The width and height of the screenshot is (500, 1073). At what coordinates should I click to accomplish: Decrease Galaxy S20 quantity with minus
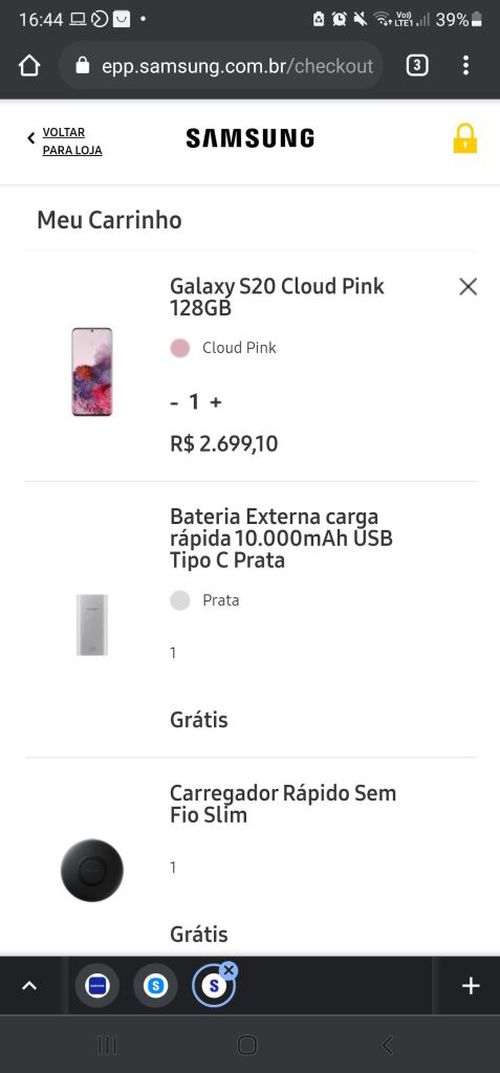174,402
